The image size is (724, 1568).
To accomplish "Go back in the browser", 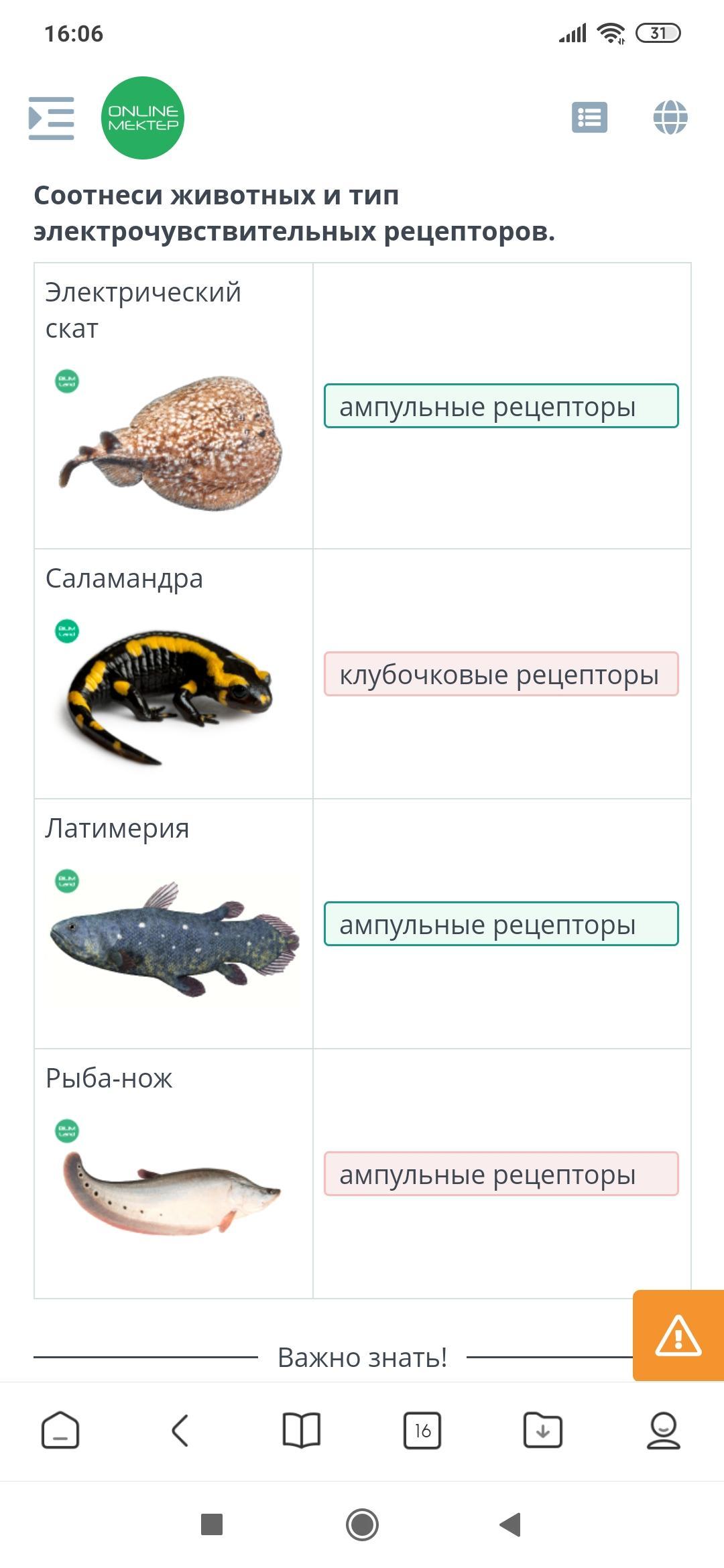I will (x=180, y=1431).
